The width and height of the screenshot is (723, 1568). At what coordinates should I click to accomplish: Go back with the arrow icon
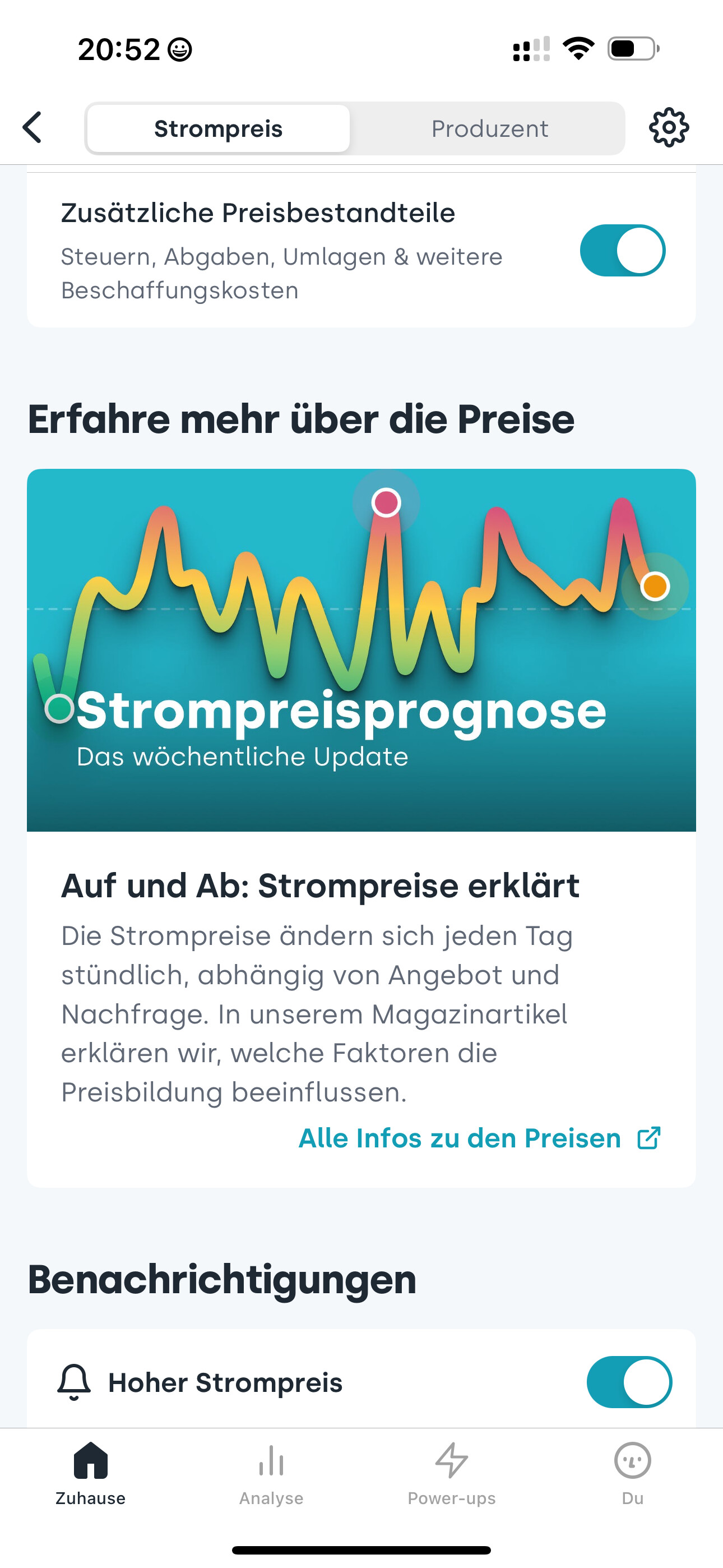[x=33, y=128]
